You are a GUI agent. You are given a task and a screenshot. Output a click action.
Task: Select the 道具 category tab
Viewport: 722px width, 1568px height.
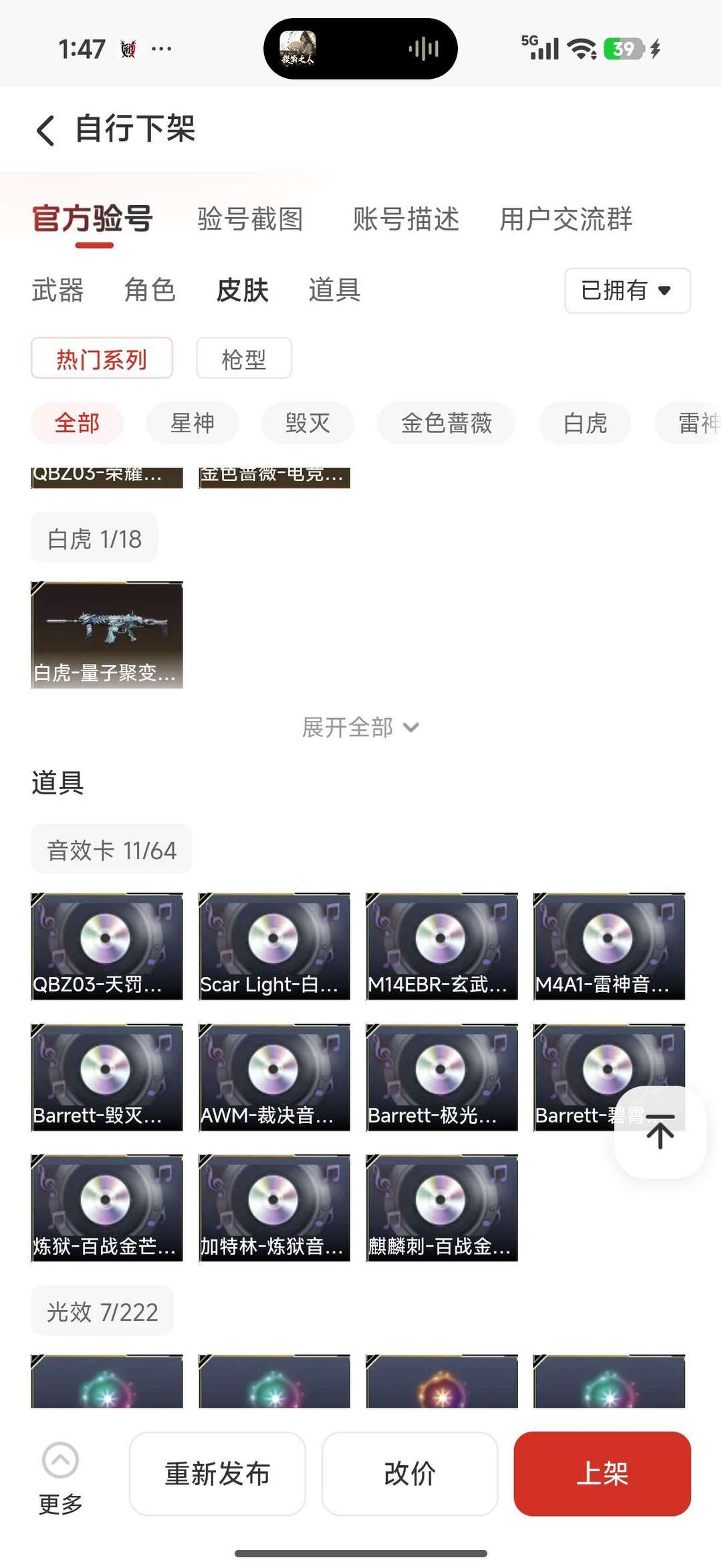334,291
